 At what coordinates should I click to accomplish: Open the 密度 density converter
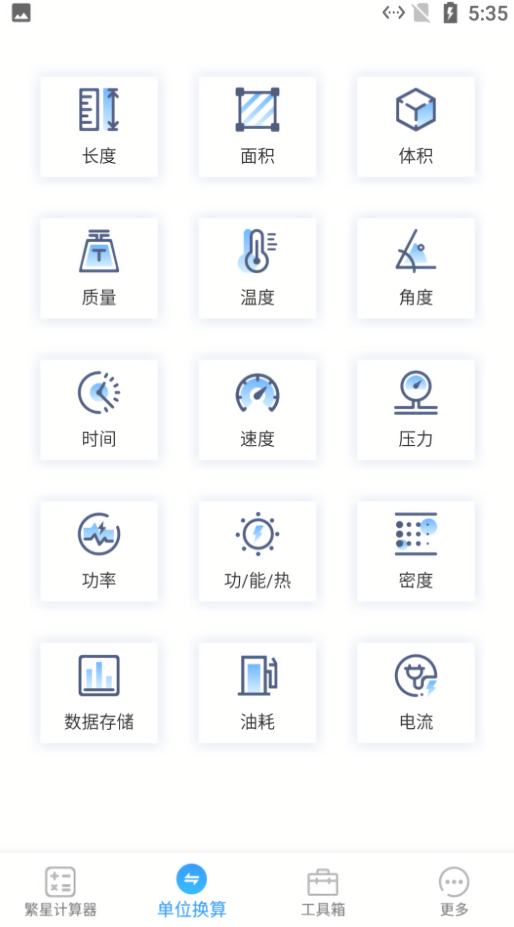pyautogui.click(x=416, y=552)
